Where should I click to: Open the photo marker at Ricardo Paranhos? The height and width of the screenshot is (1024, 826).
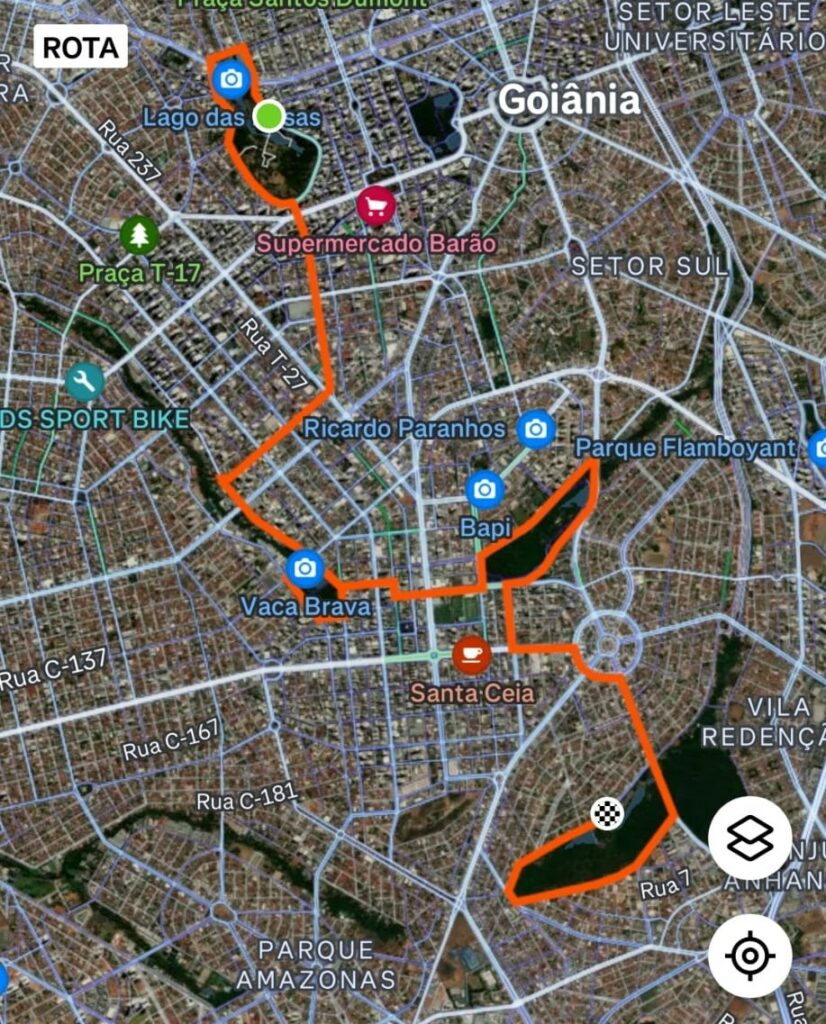coord(537,429)
